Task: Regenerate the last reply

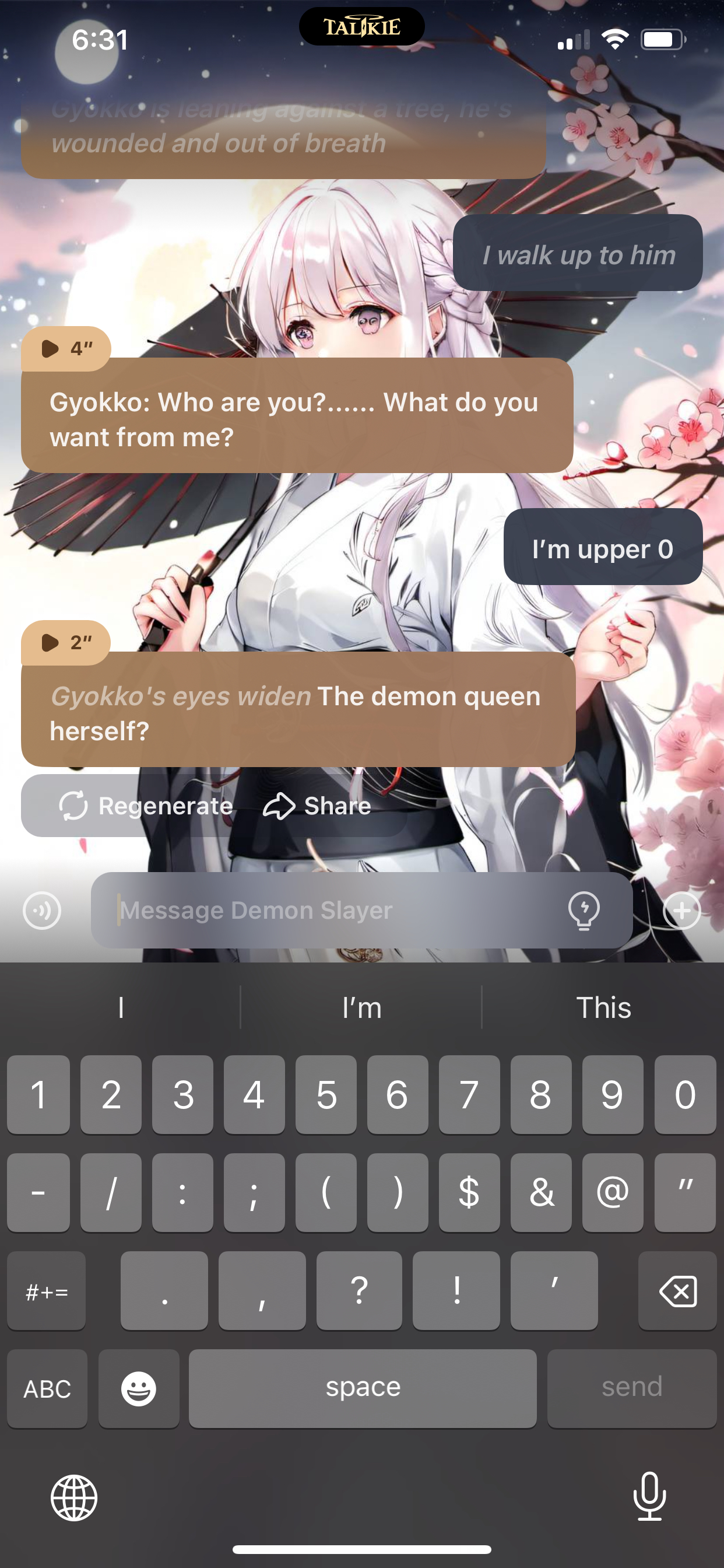Action: pyautogui.click(x=146, y=806)
